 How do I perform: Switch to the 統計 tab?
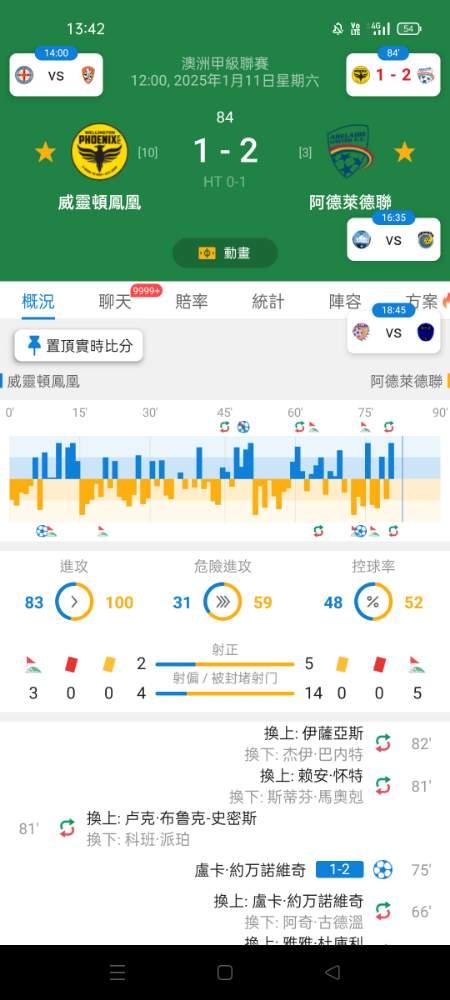click(x=268, y=302)
